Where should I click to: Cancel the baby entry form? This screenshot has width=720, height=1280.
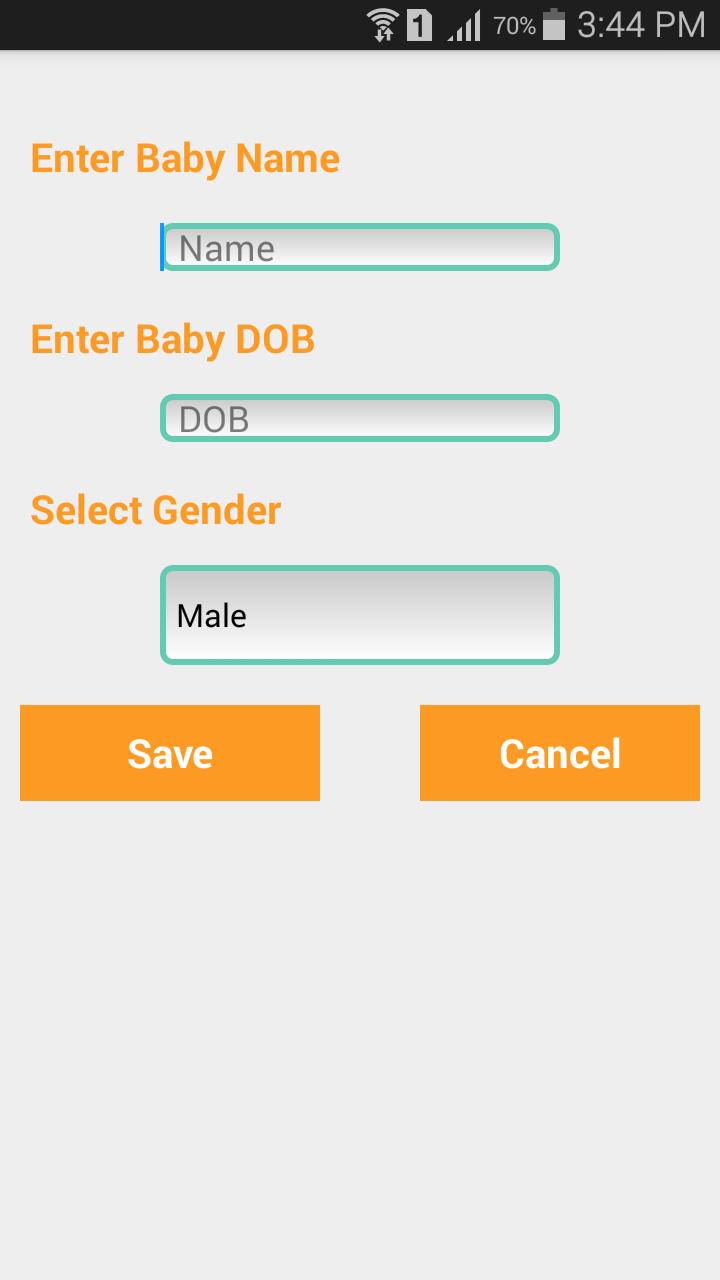point(560,753)
